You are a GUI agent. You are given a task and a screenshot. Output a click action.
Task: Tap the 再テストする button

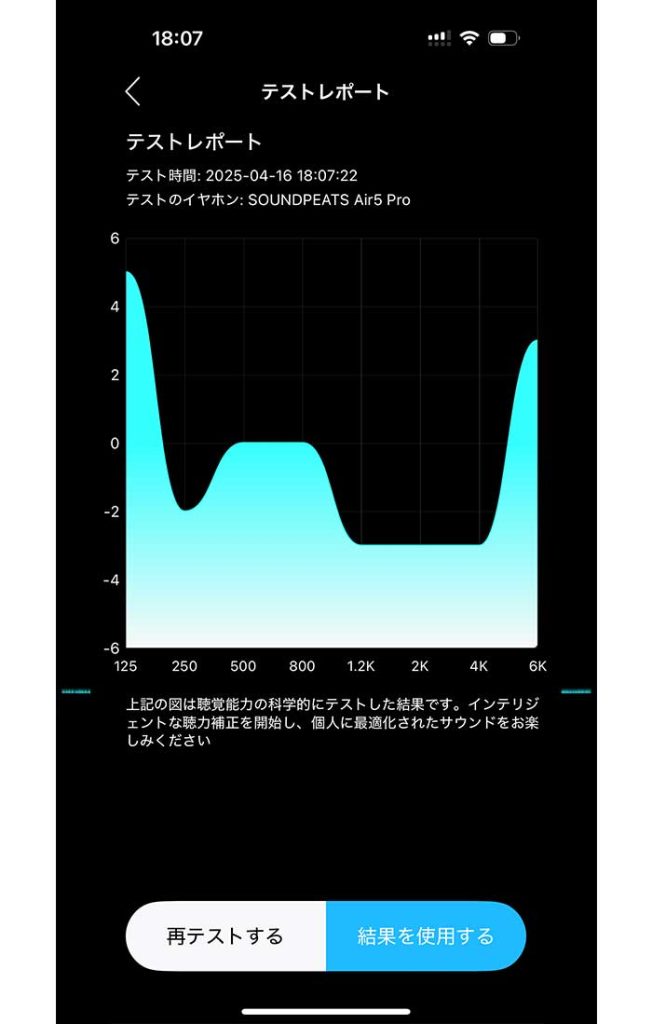[225, 936]
